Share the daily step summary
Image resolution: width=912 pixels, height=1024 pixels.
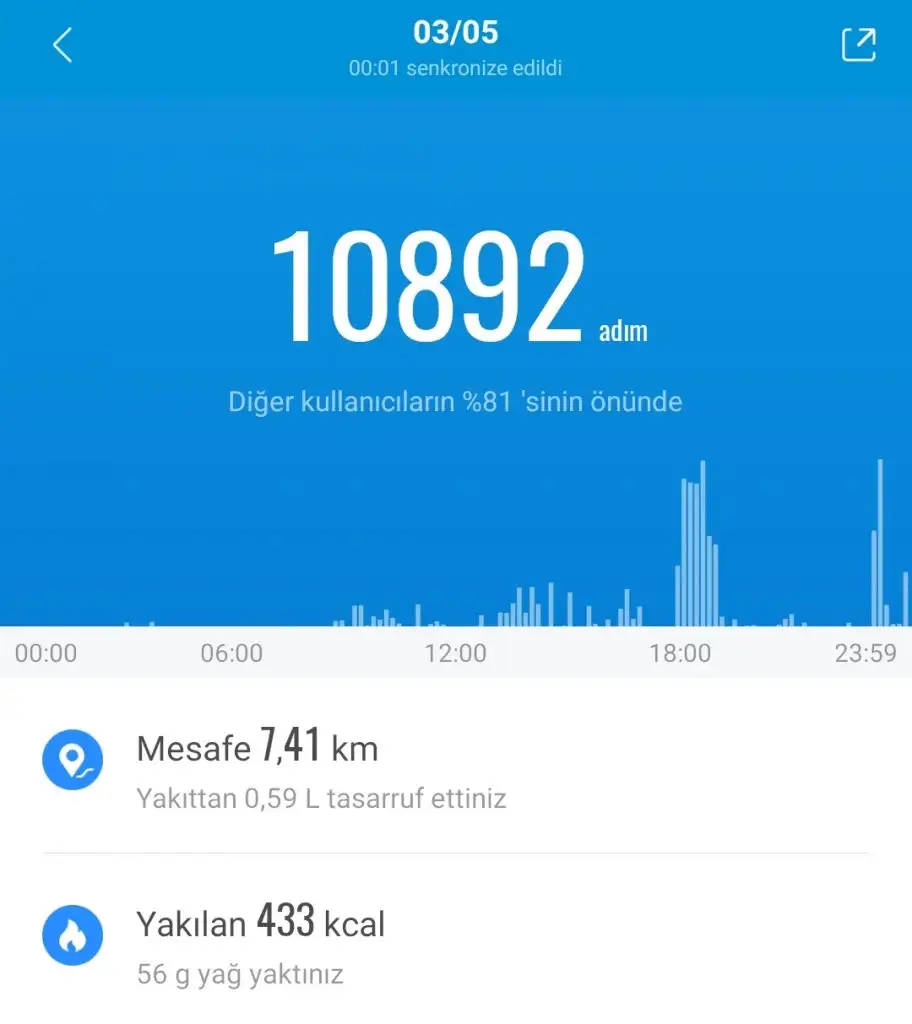coord(858,45)
